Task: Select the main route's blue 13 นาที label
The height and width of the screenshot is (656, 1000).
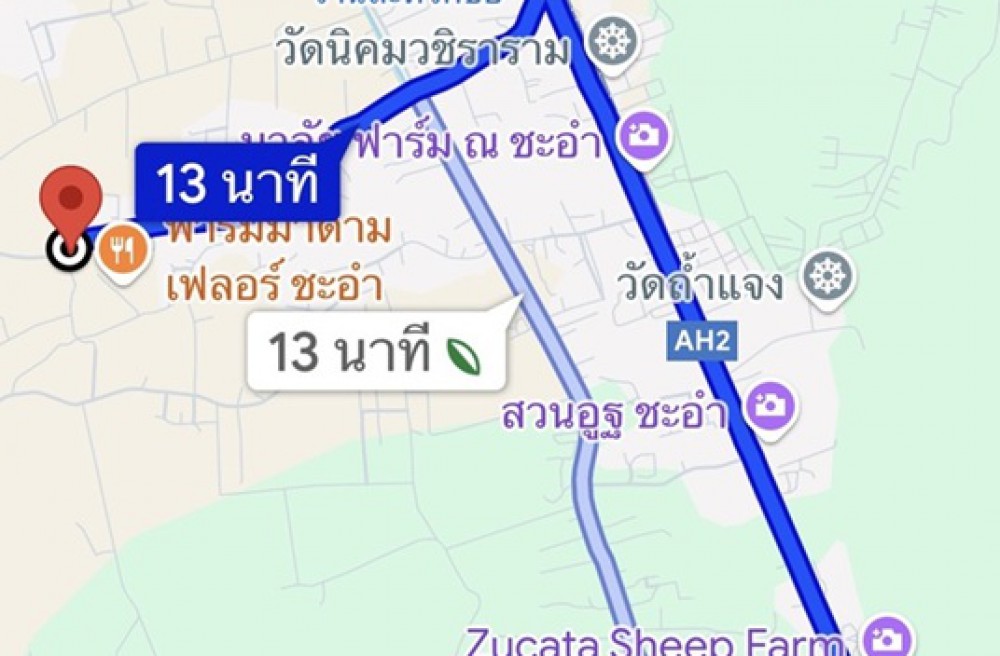Action: [x=238, y=184]
